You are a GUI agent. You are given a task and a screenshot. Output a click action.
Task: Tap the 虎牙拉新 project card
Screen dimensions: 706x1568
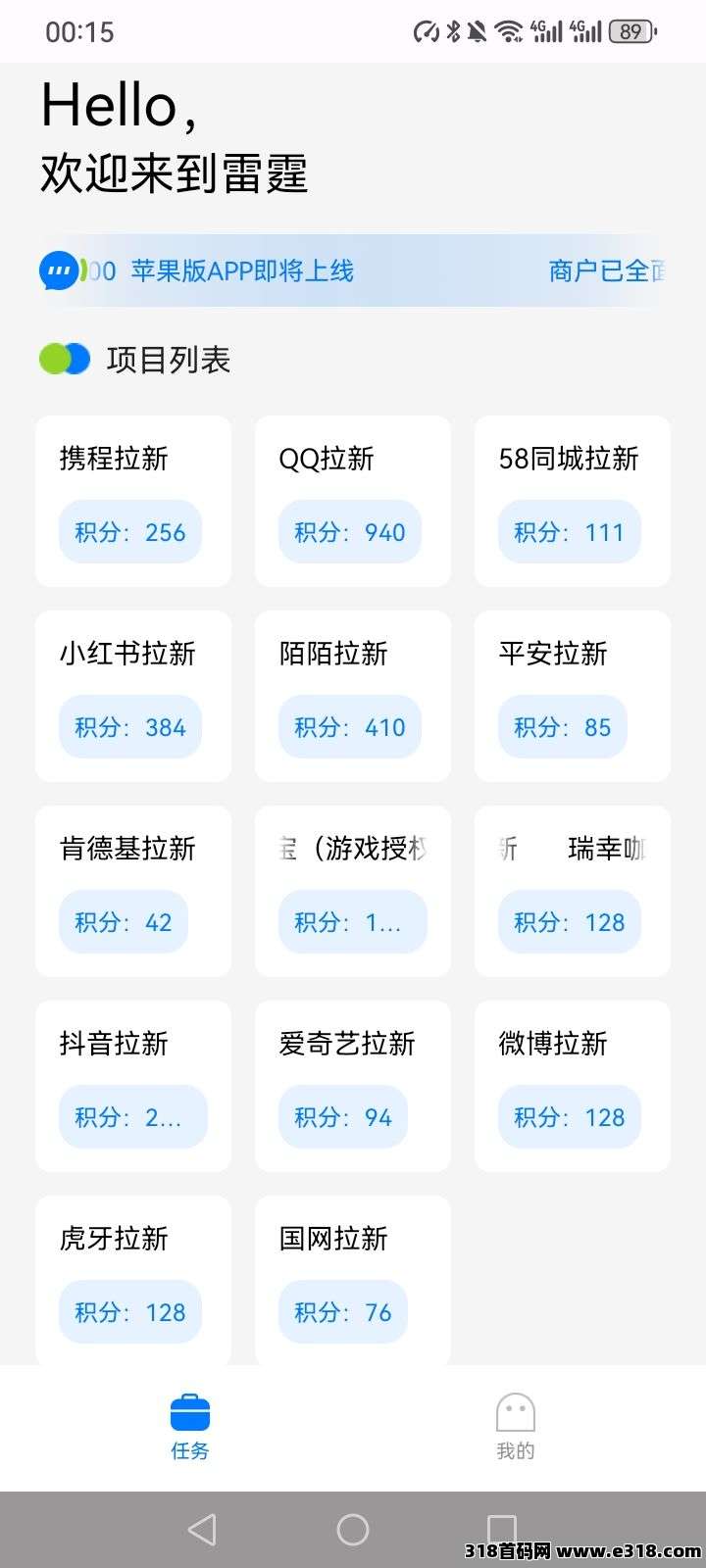[x=133, y=1279]
